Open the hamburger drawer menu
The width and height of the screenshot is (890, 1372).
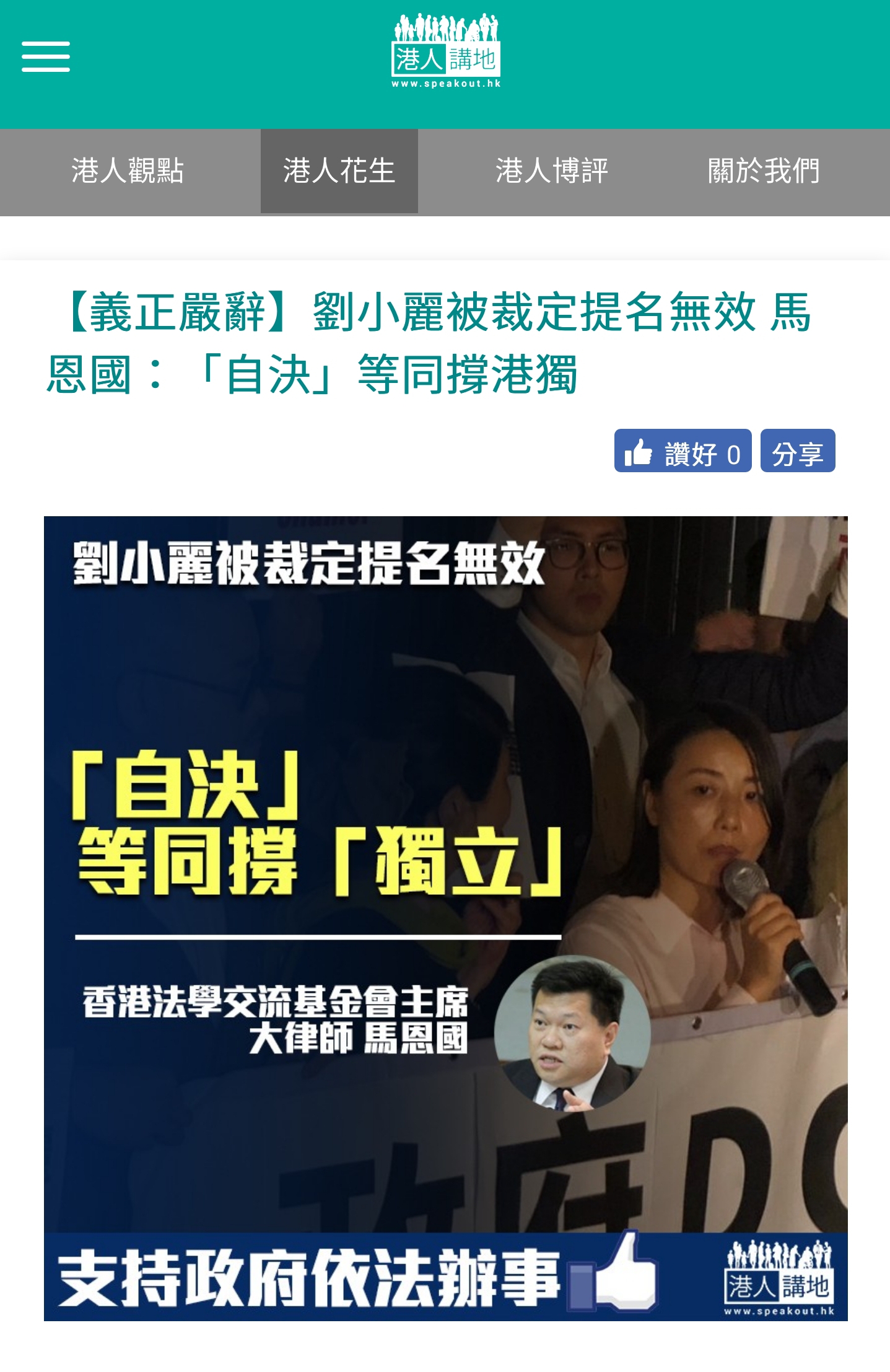click(46, 57)
